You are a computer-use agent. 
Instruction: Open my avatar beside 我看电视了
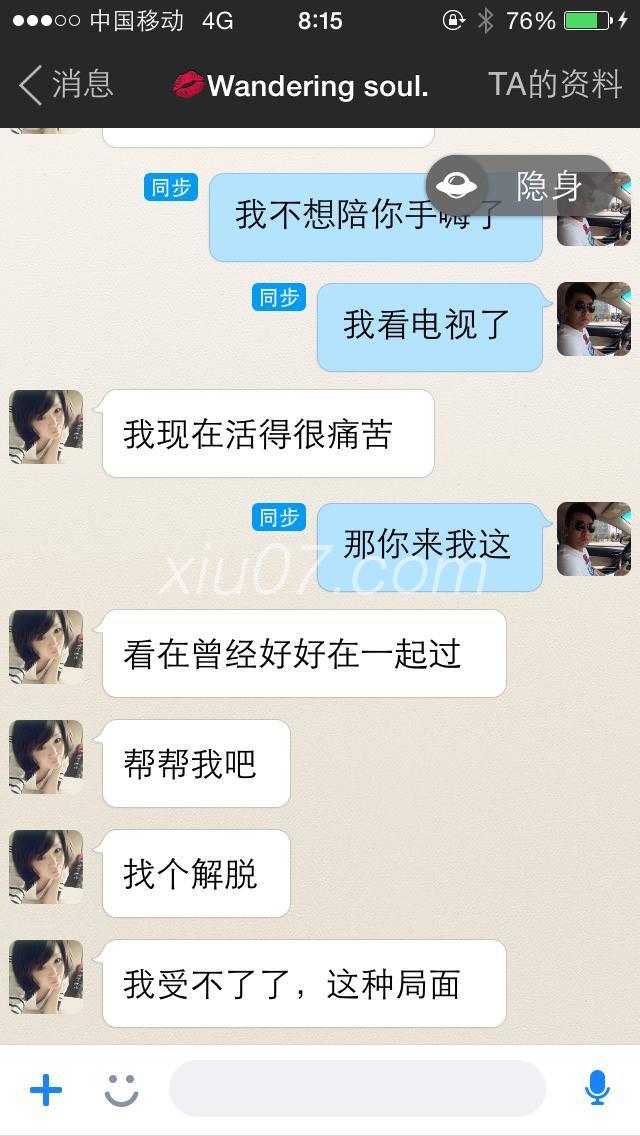click(593, 319)
